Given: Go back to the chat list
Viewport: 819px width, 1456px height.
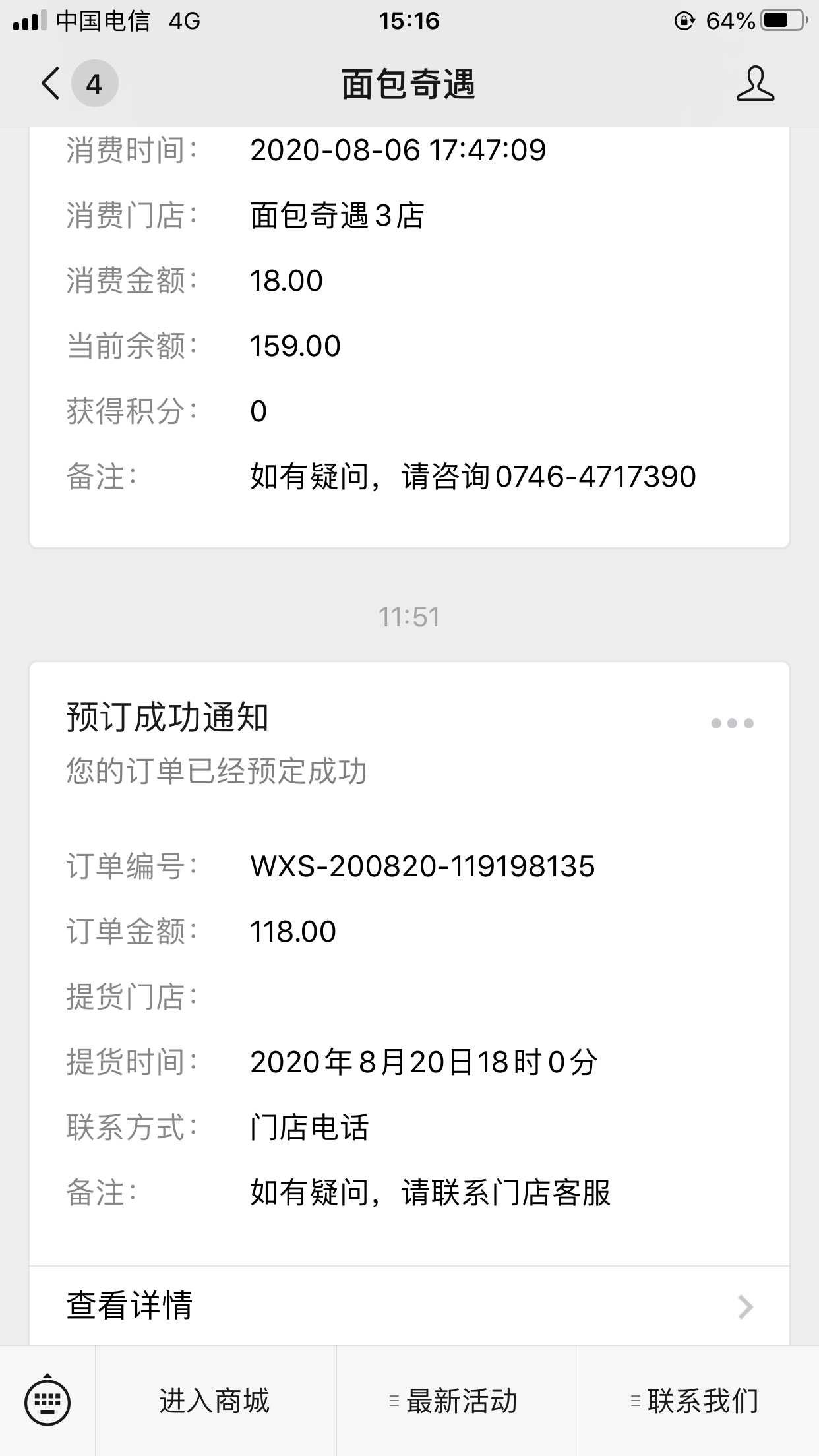Looking at the screenshot, I should pos(51,84).
